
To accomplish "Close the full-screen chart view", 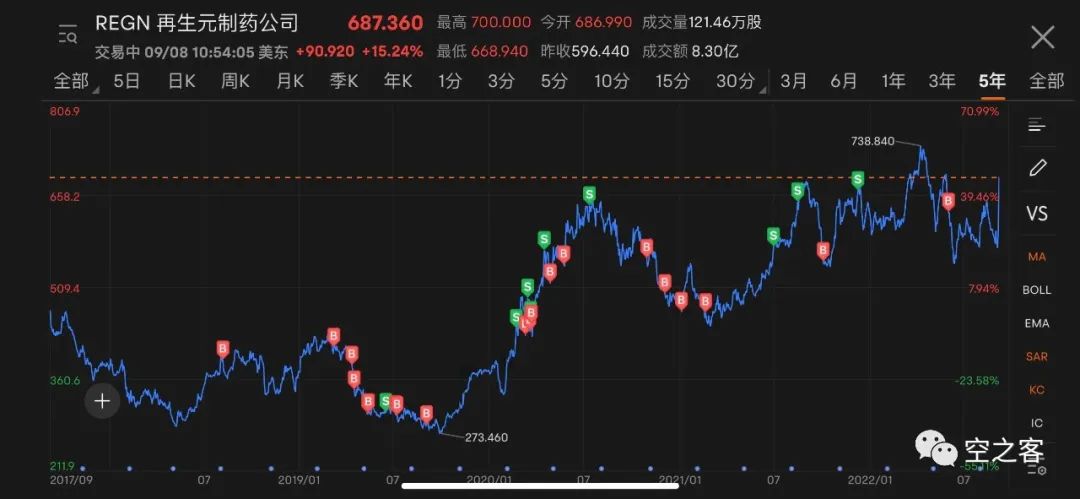I will (1042, 38).
